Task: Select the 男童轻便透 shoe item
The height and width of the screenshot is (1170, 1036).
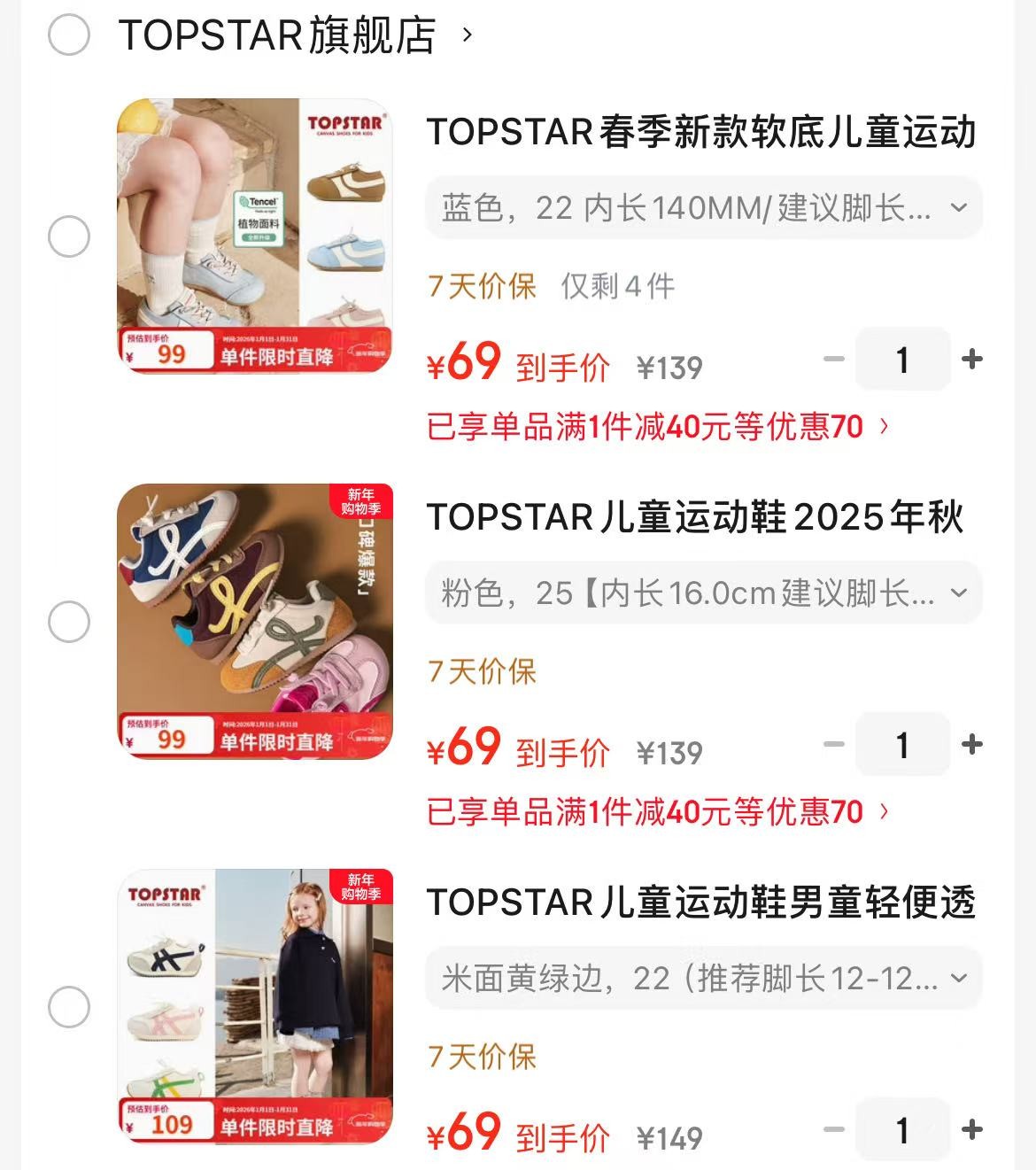Action: 69,1007
